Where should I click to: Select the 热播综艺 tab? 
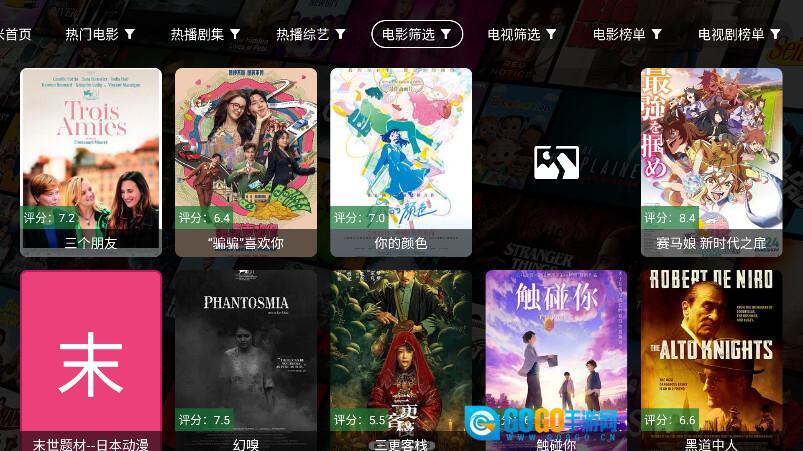[310, 34]
